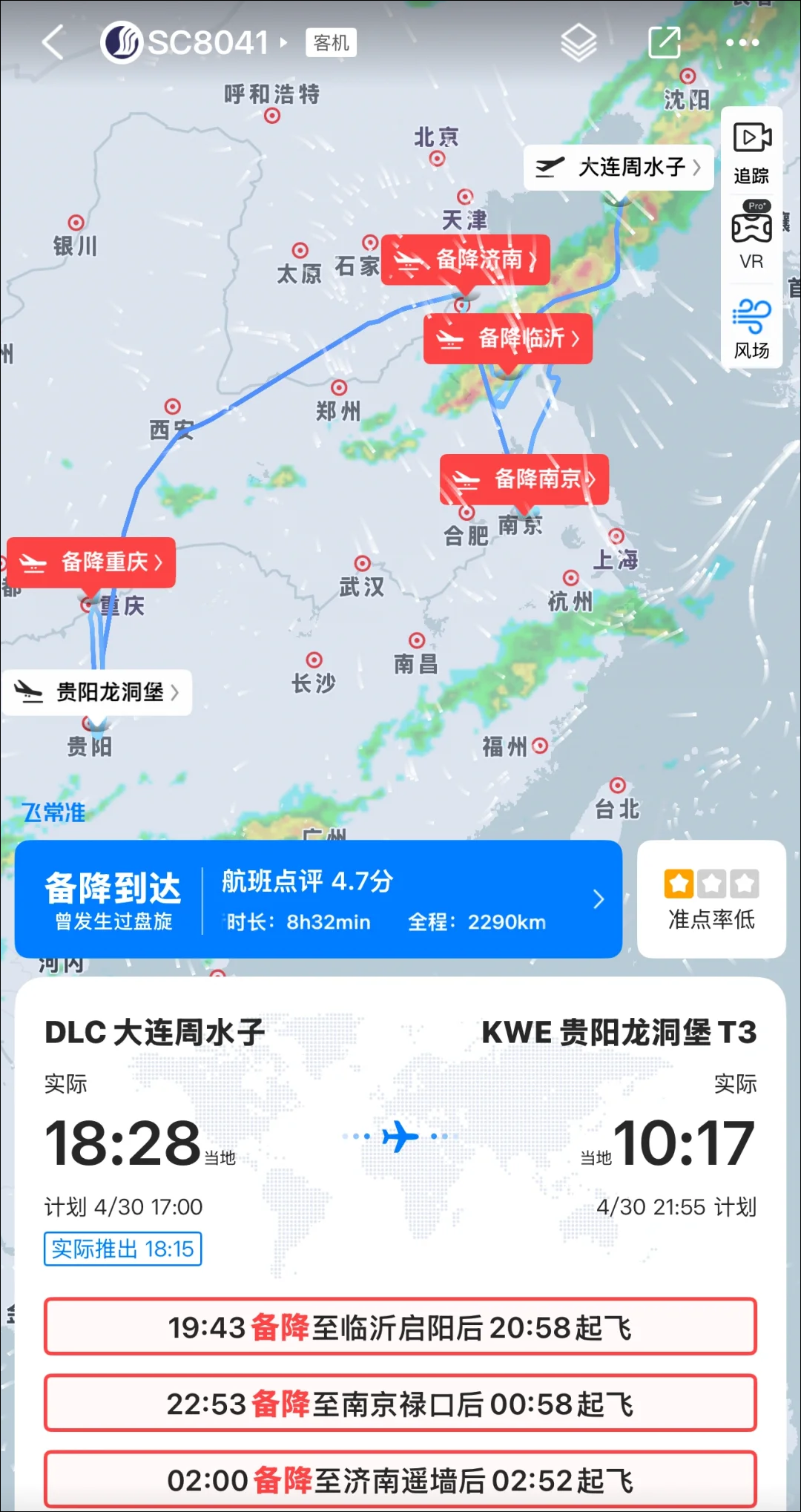
Task: Share this flight via the export icon
Action: (x=664, y=42)
